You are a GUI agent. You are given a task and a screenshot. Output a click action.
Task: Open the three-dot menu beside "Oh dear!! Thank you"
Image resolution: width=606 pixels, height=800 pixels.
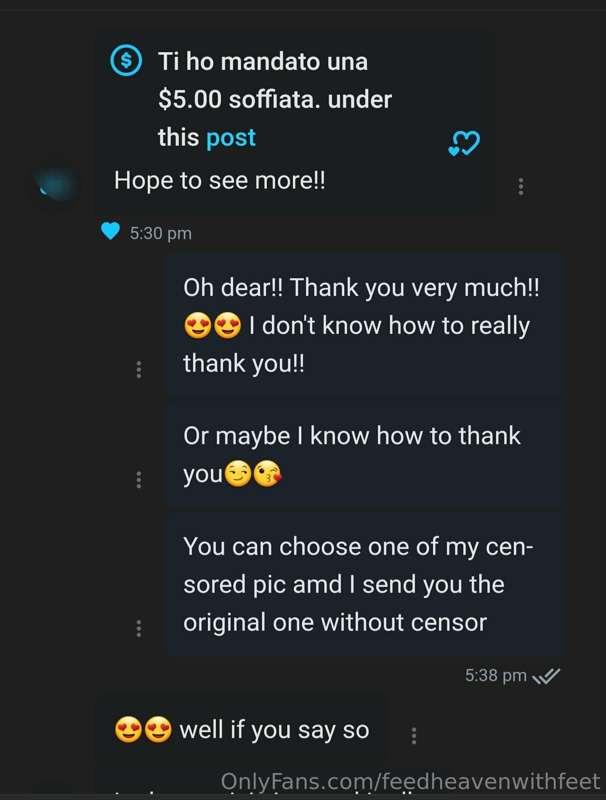tap(138, 369)
